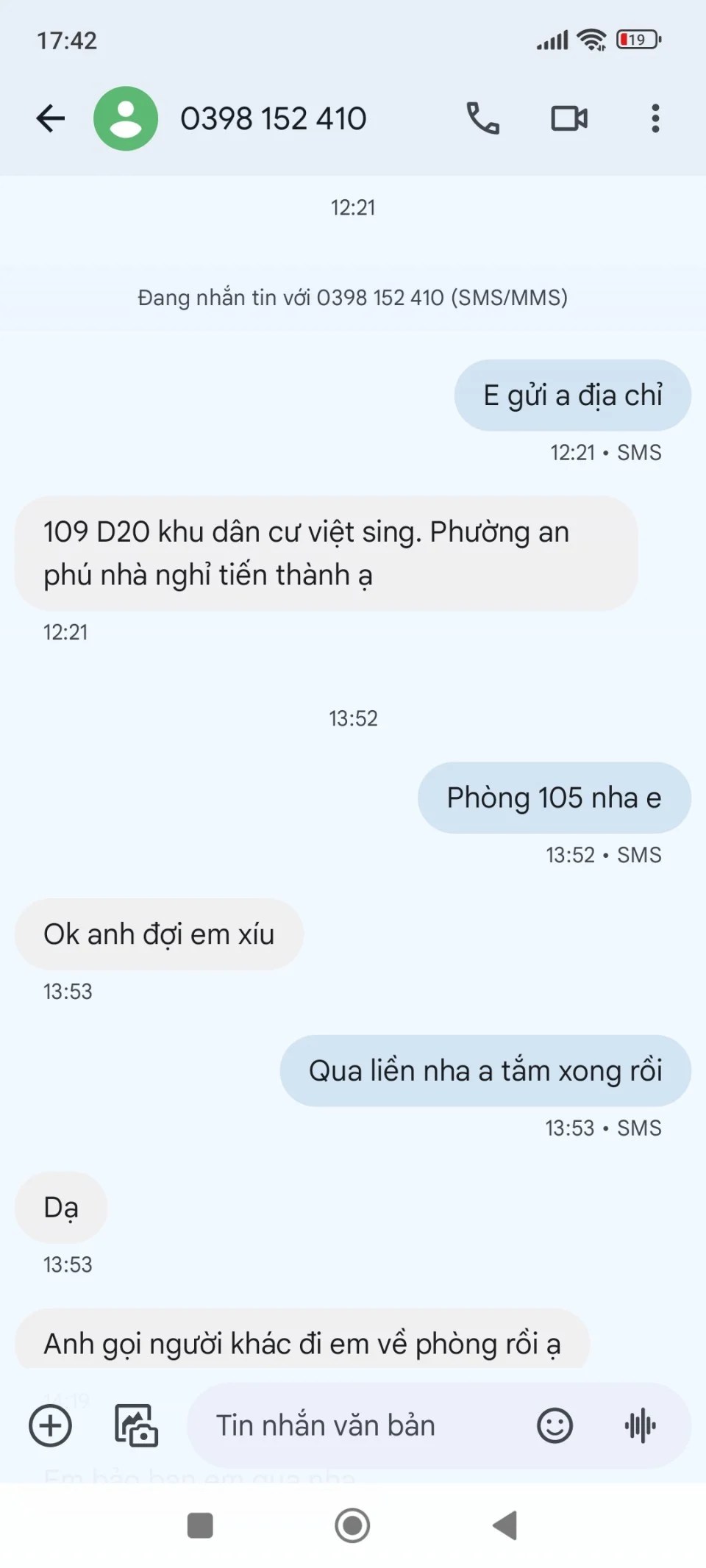Open the three-dot overflow menu

click(x=655, y=118)
